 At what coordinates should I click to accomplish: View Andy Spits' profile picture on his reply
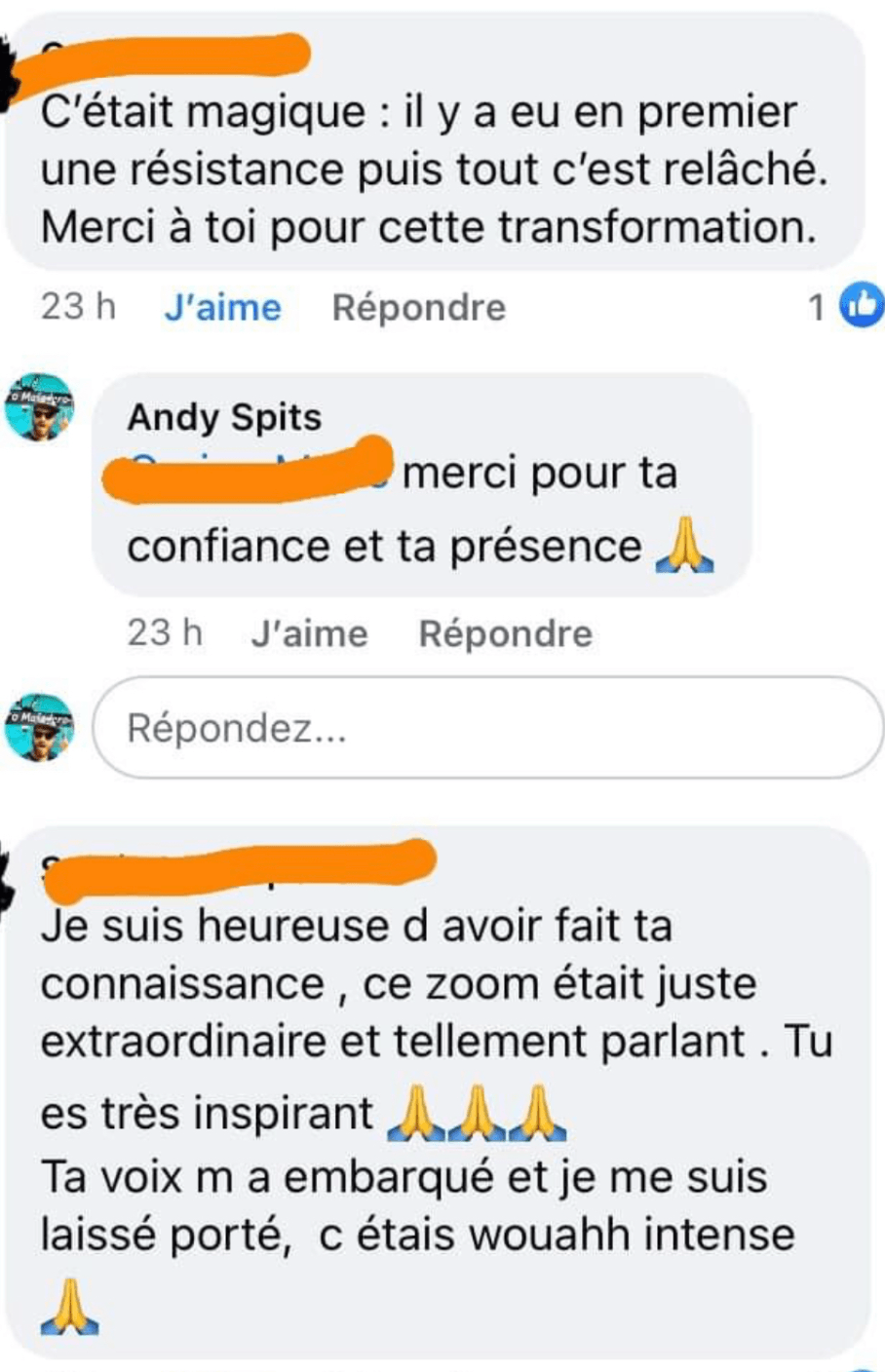[39, 407]
